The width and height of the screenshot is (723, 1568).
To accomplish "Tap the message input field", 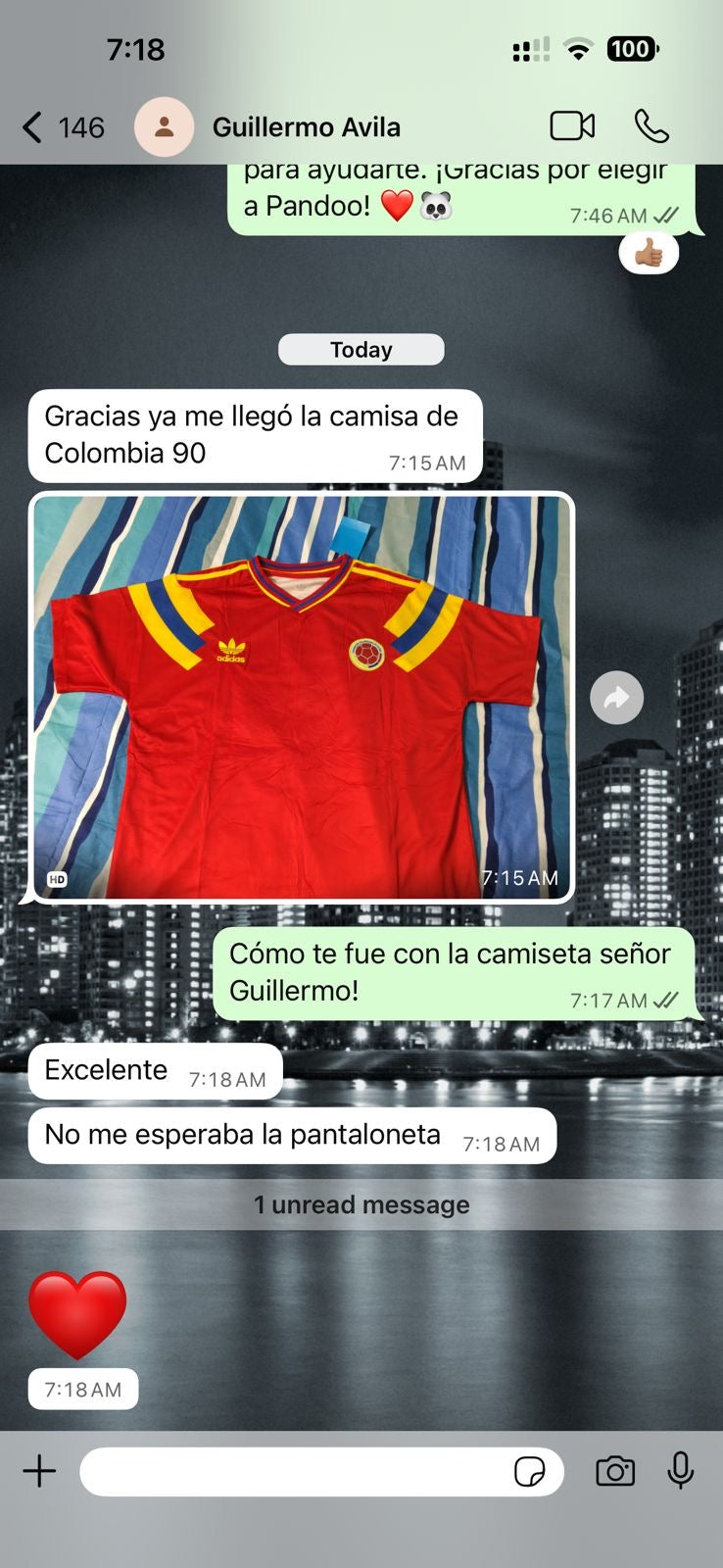I will point(294,1471).
